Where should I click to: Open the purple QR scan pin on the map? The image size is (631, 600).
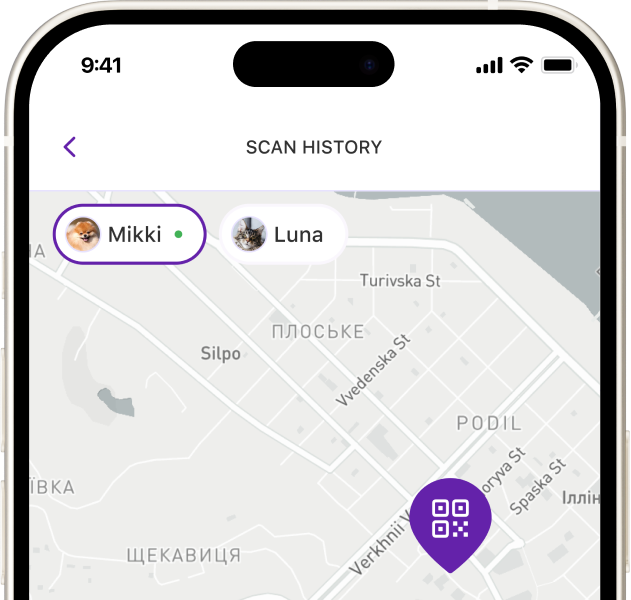pyautogui.click(x=450, y=518)
